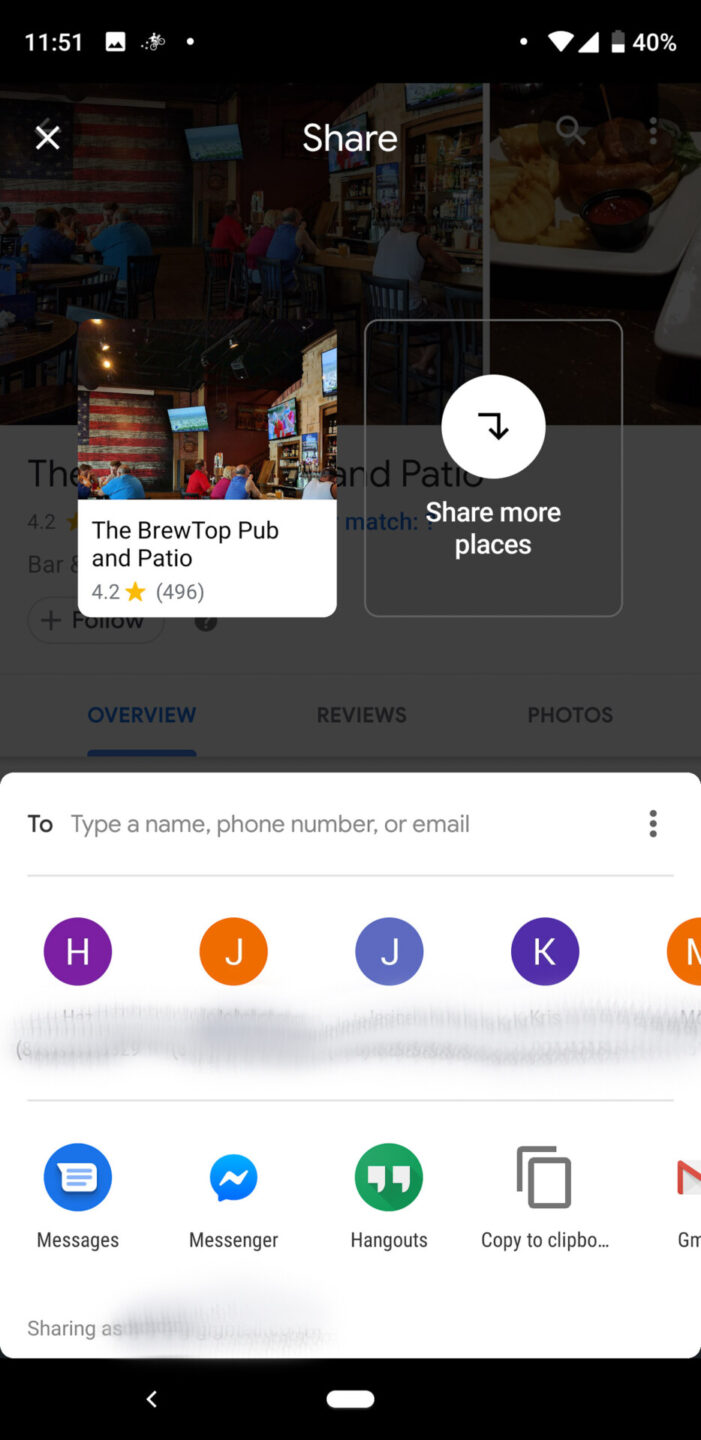This screenshot has height=1440, width=701.
Task: Choose the orange J contact
Action: tap(233, 952)
